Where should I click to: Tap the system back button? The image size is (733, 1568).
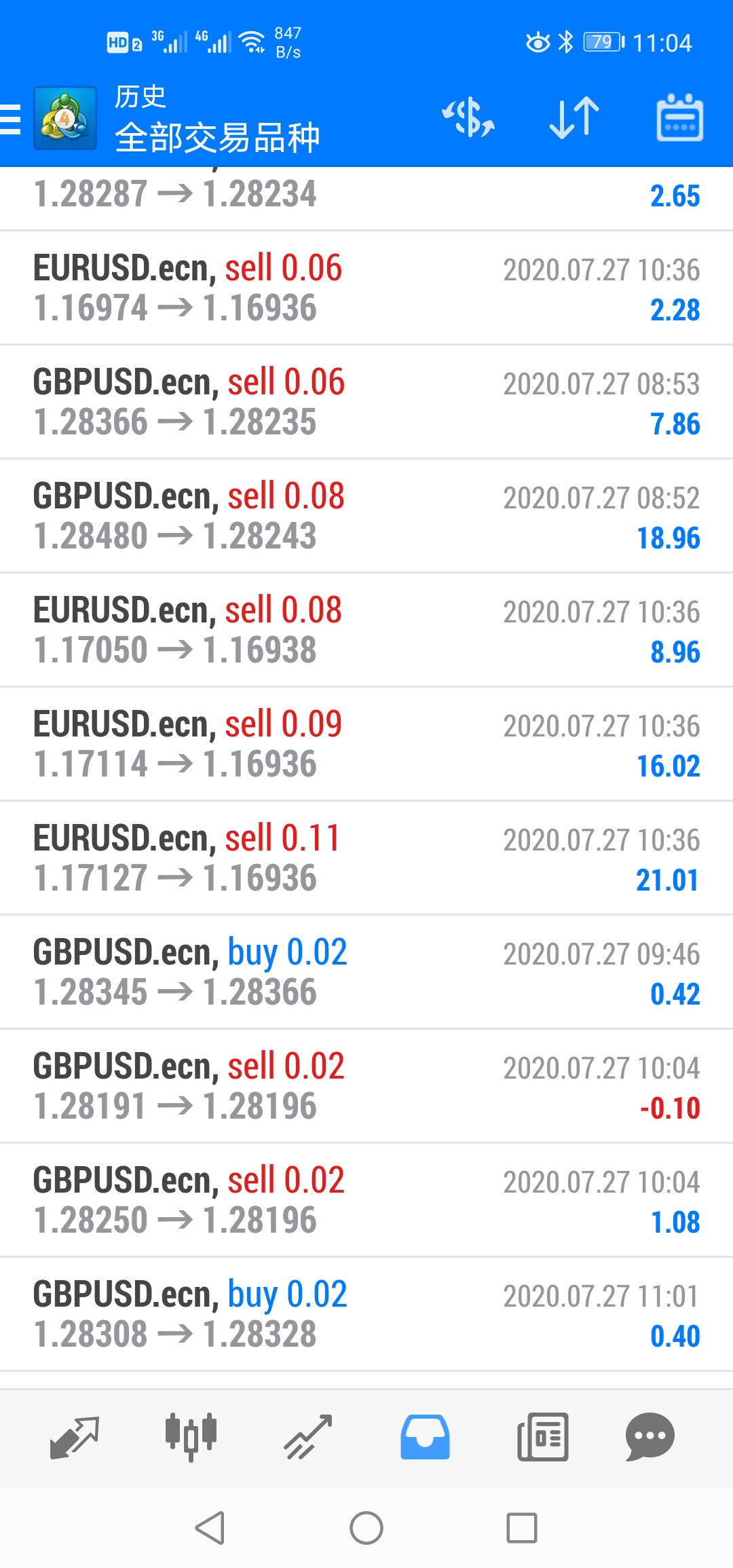coord(210,1528)
